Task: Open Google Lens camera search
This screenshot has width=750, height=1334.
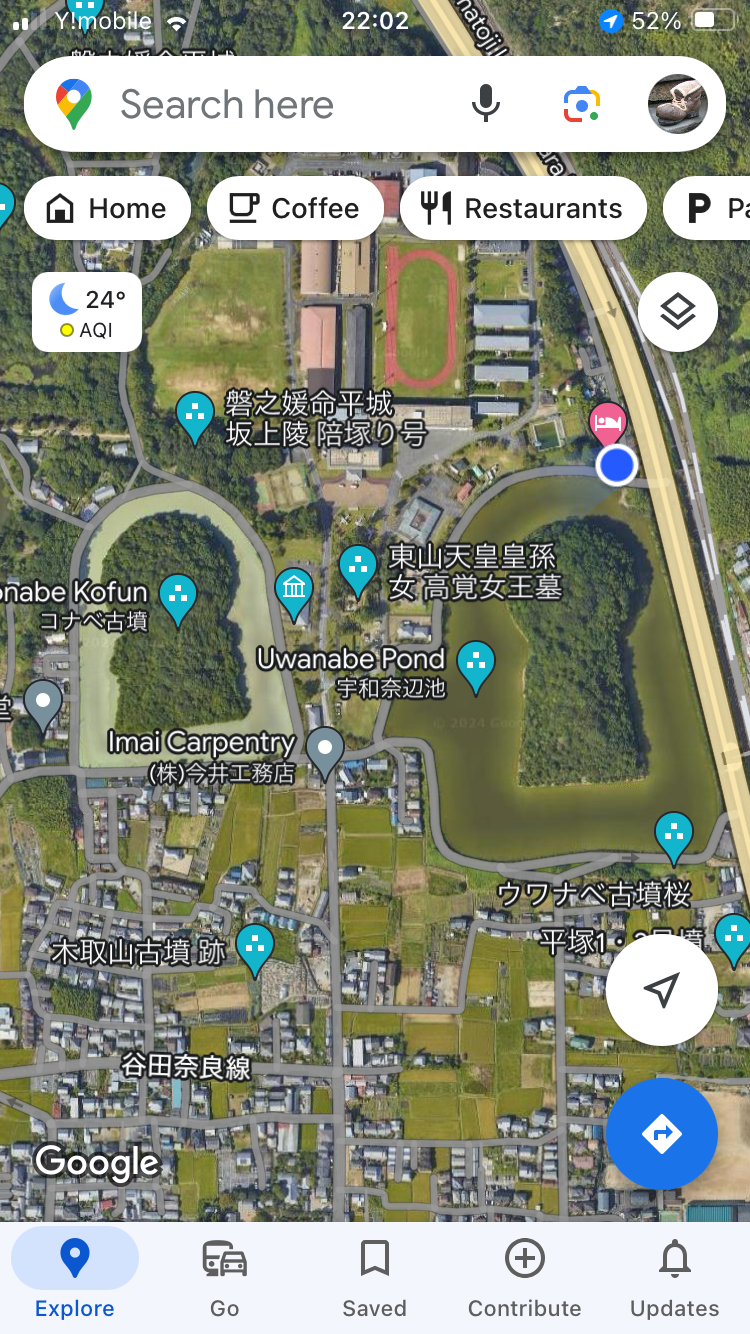Action: [x=582, y=104]
